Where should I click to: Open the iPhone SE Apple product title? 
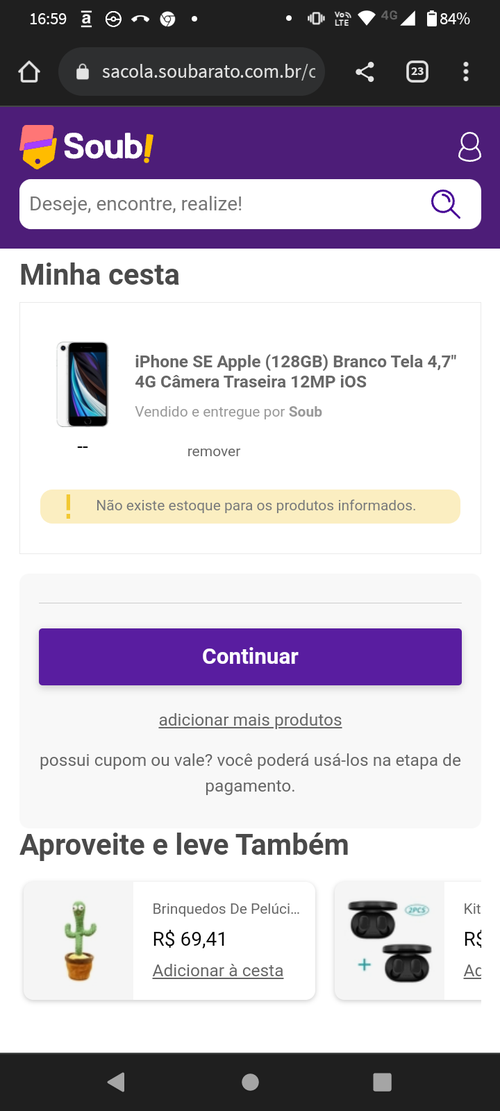click(x=296, y=372)
